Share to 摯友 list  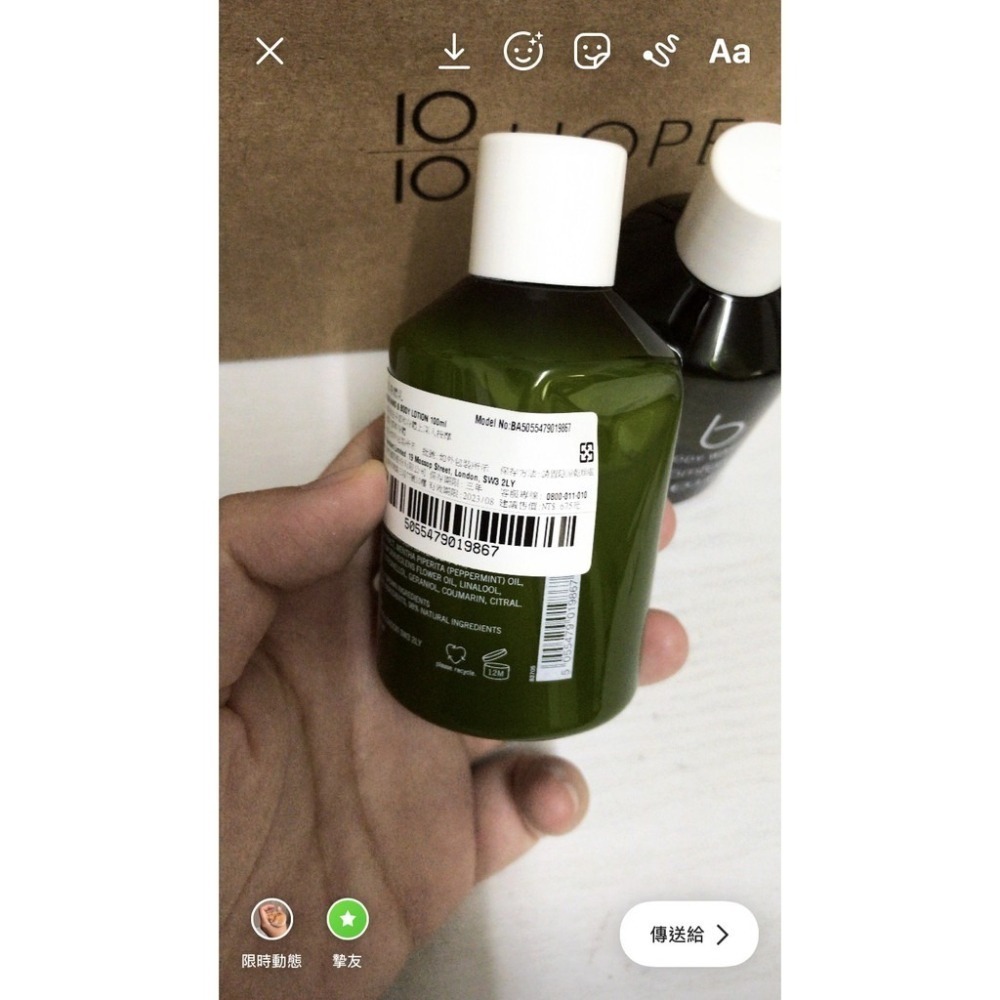347,920
